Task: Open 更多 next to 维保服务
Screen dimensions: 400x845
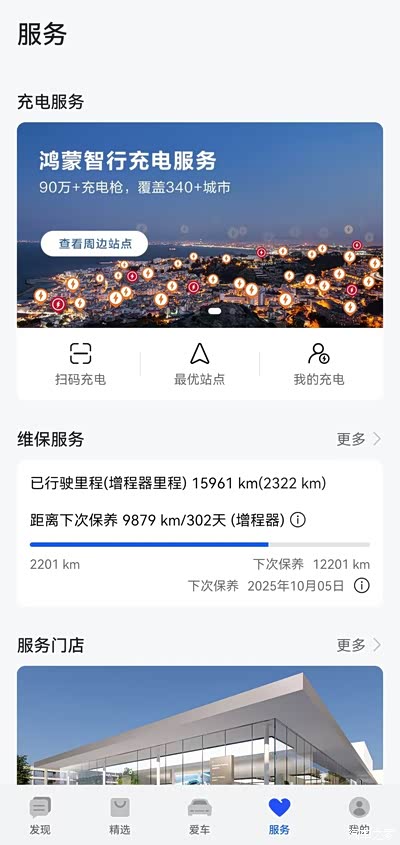Action: pos(359,439)
